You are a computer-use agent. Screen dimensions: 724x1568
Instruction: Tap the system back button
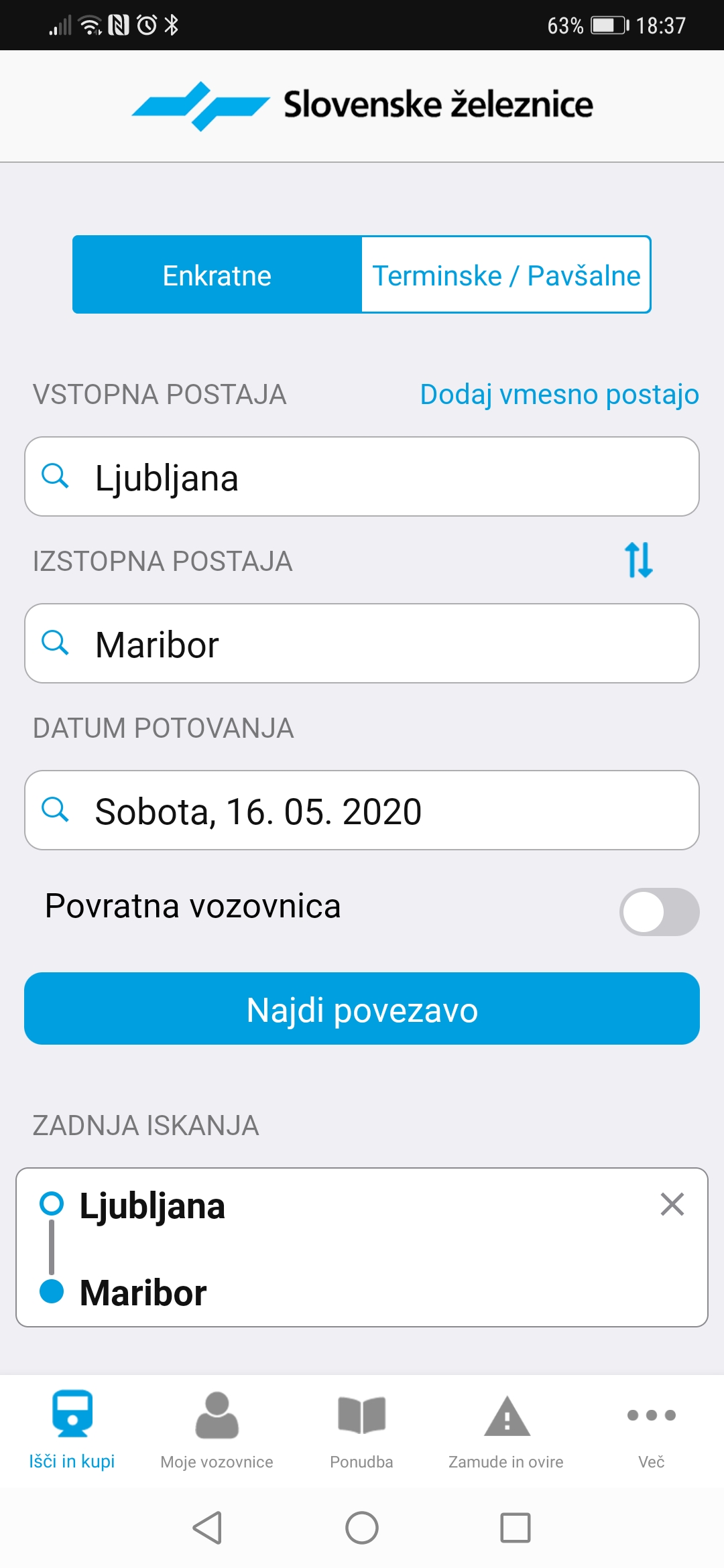tap(208, 1528)
